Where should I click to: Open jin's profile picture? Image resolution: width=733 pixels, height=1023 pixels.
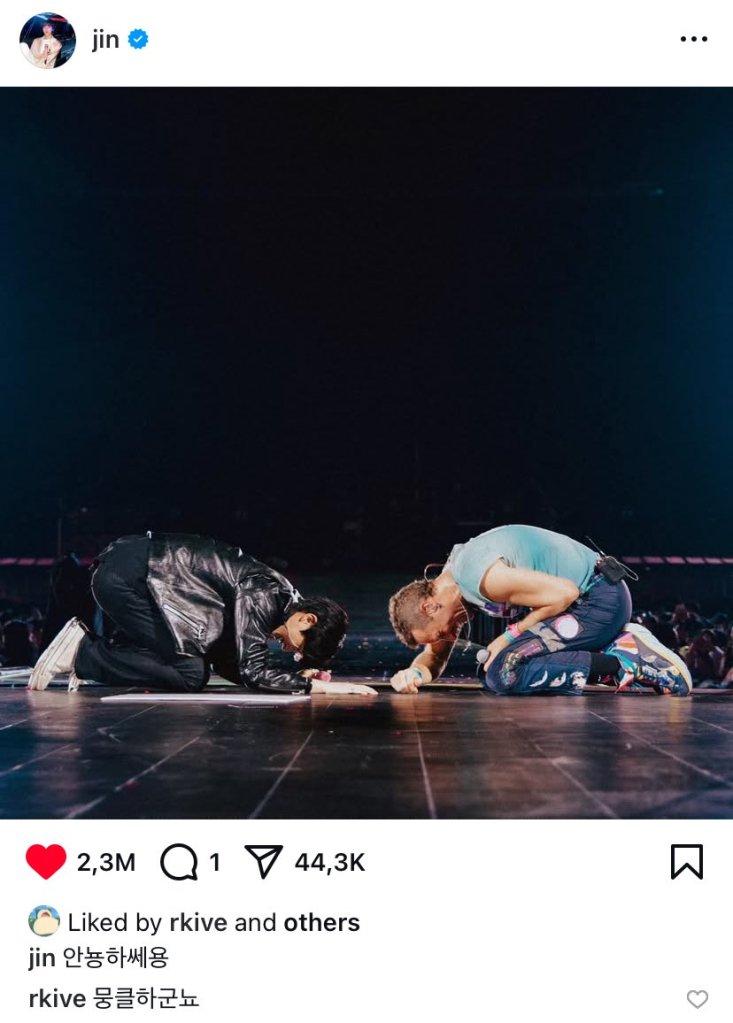[x=47, y=40]
